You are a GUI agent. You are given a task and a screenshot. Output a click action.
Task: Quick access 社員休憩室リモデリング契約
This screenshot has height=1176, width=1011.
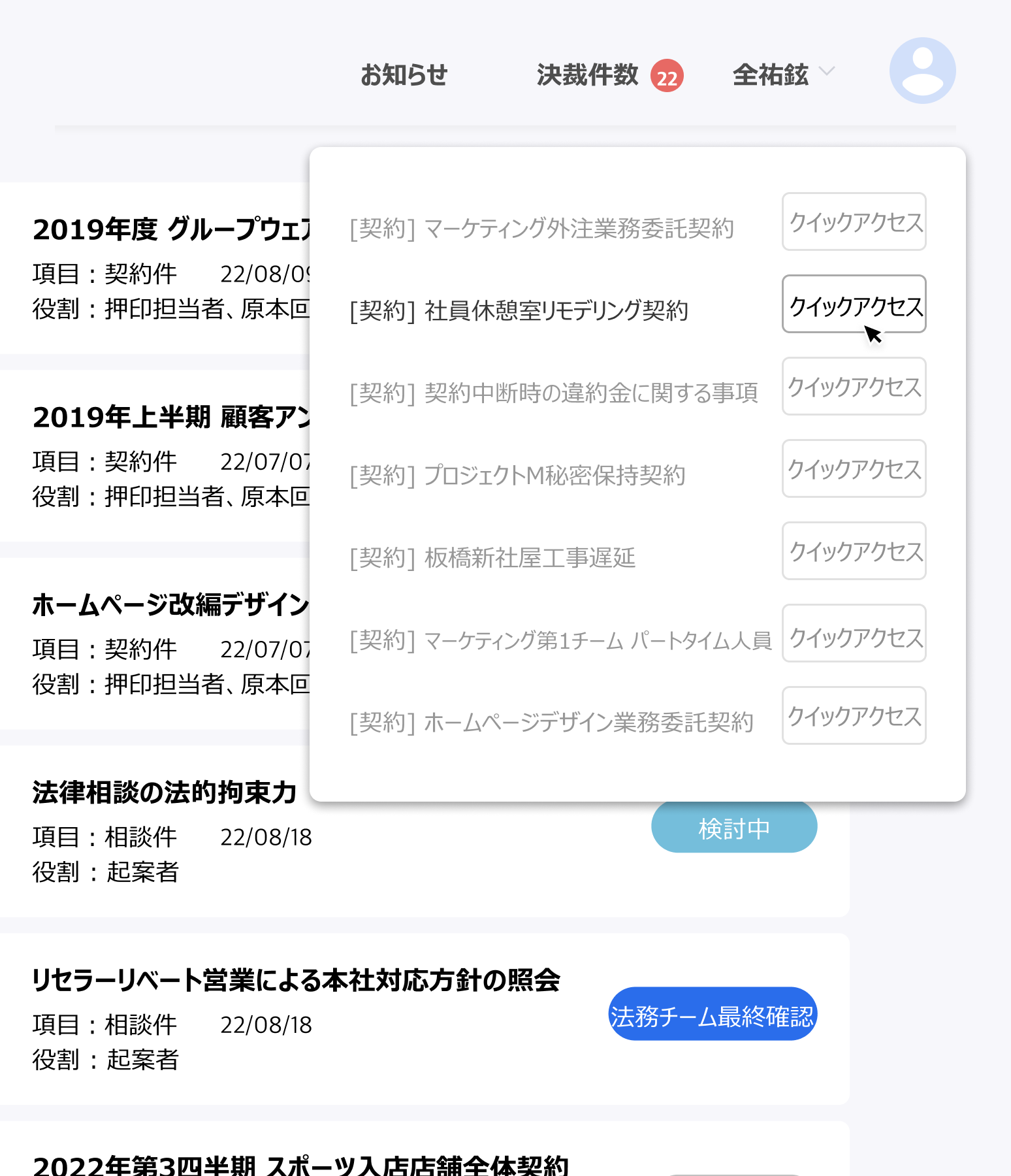click(x=854, y=304)
